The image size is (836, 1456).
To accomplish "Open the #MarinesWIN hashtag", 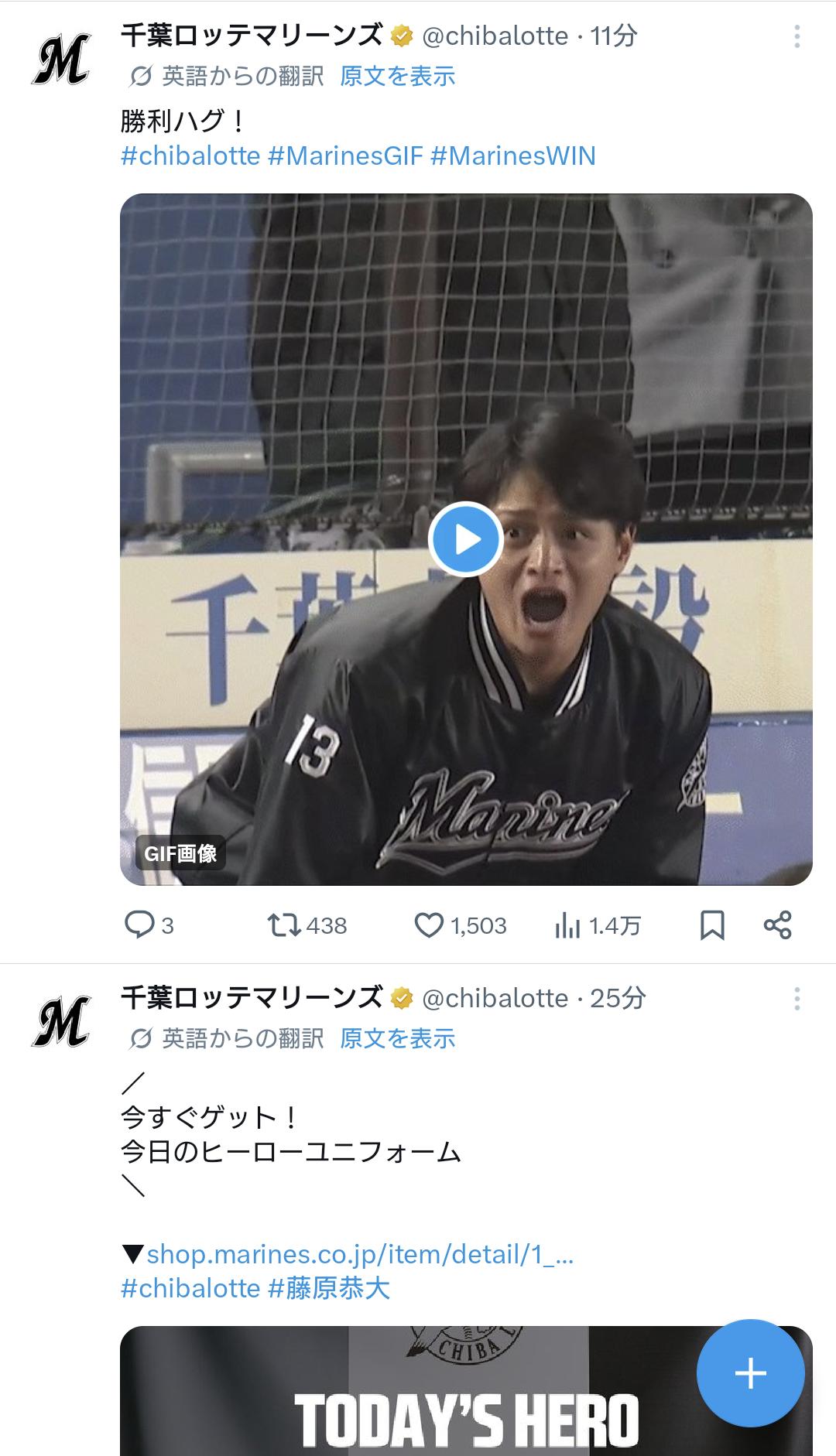I will [x=512, y=156].
